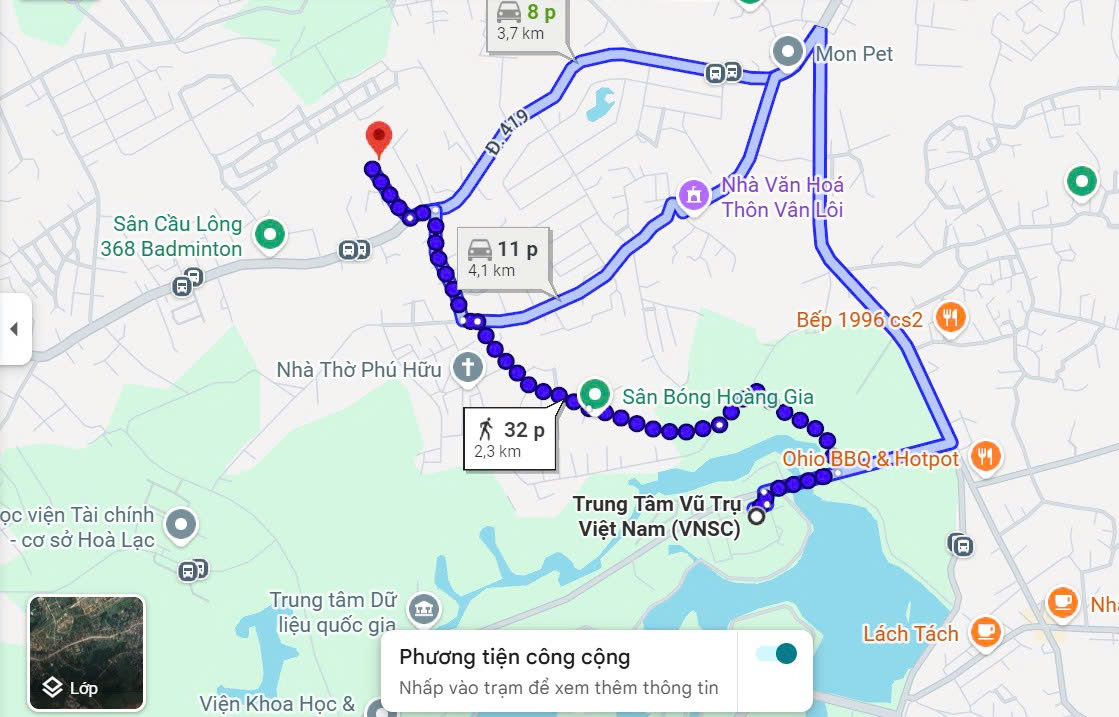This screenshot has width=1119, height=717.
Task: Tap the red destination pin
Action: pyautogui.click(x=378, y=138)
